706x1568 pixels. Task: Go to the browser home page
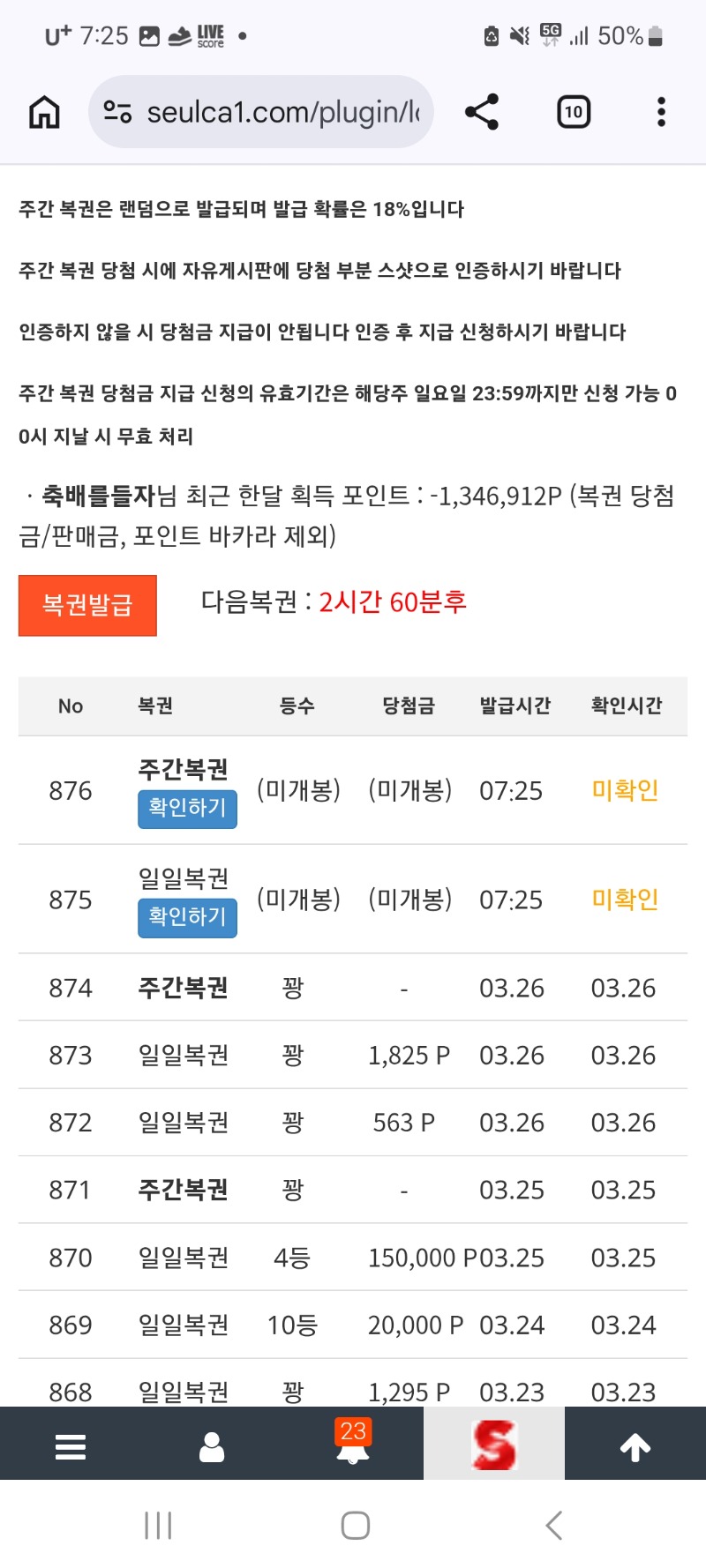(44, 112)
